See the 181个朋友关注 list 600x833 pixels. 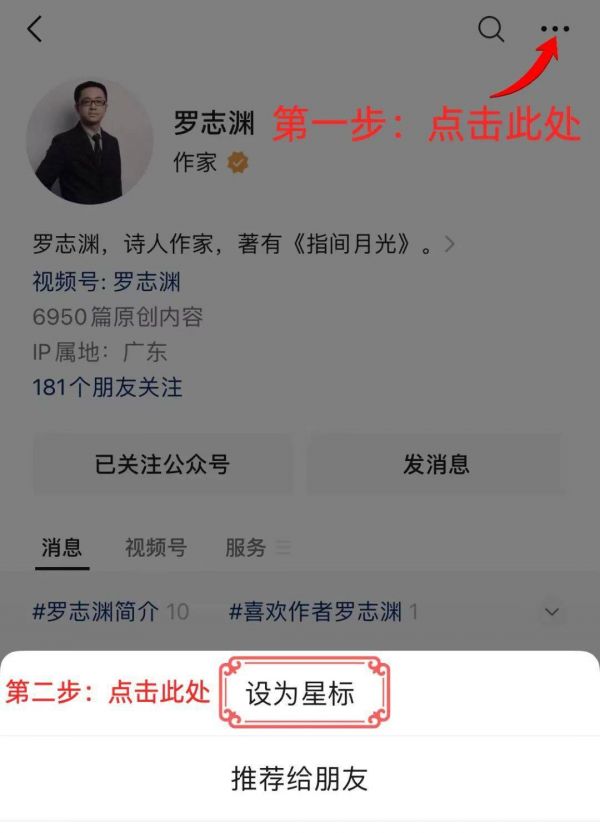tap(107, 387)
